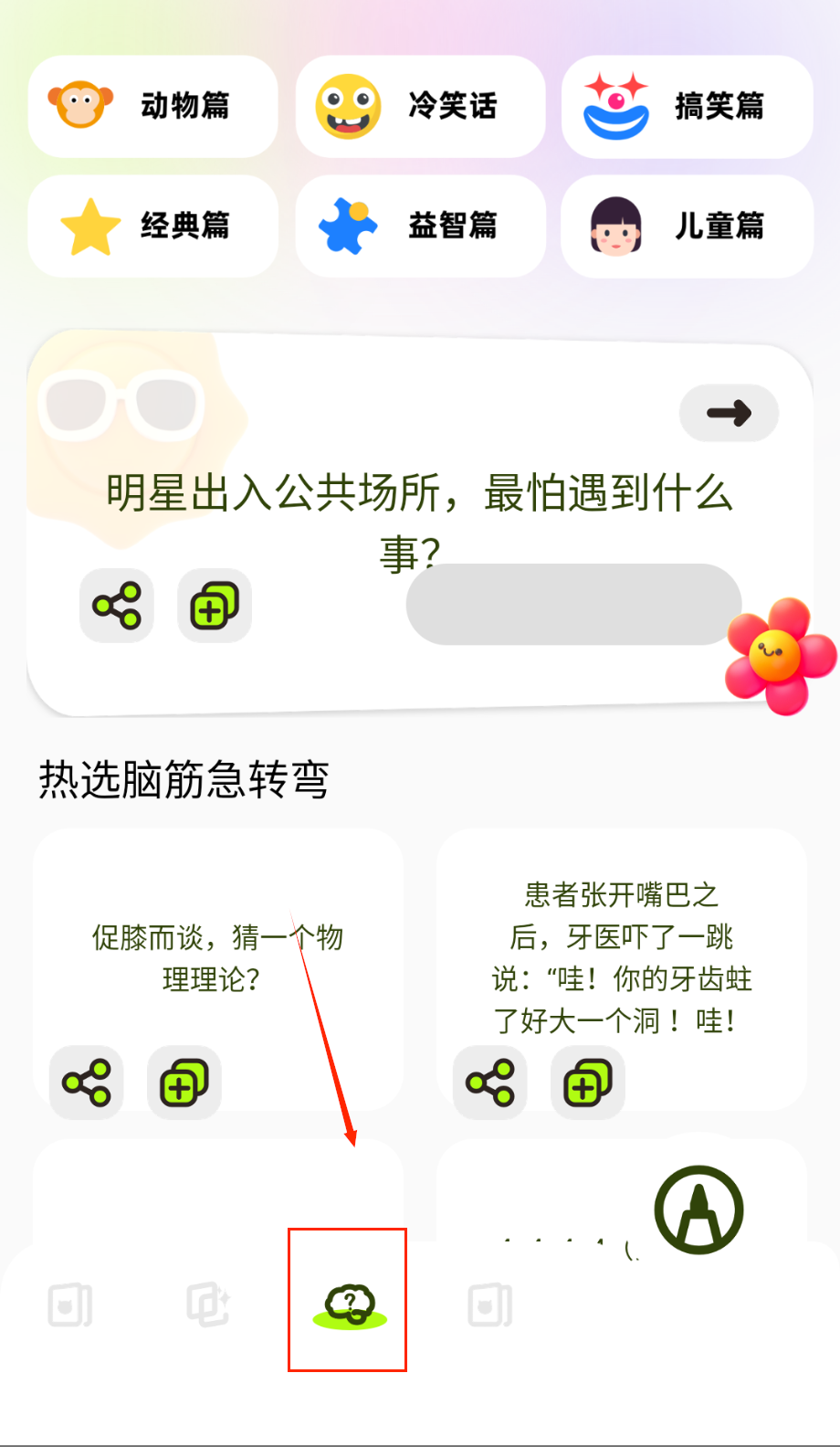Image resolution: width=840 pixels, height=1447 pixels.
Task: Copy the 患者张开嘴巴 riddle
Action: (x=588, y=1083)
